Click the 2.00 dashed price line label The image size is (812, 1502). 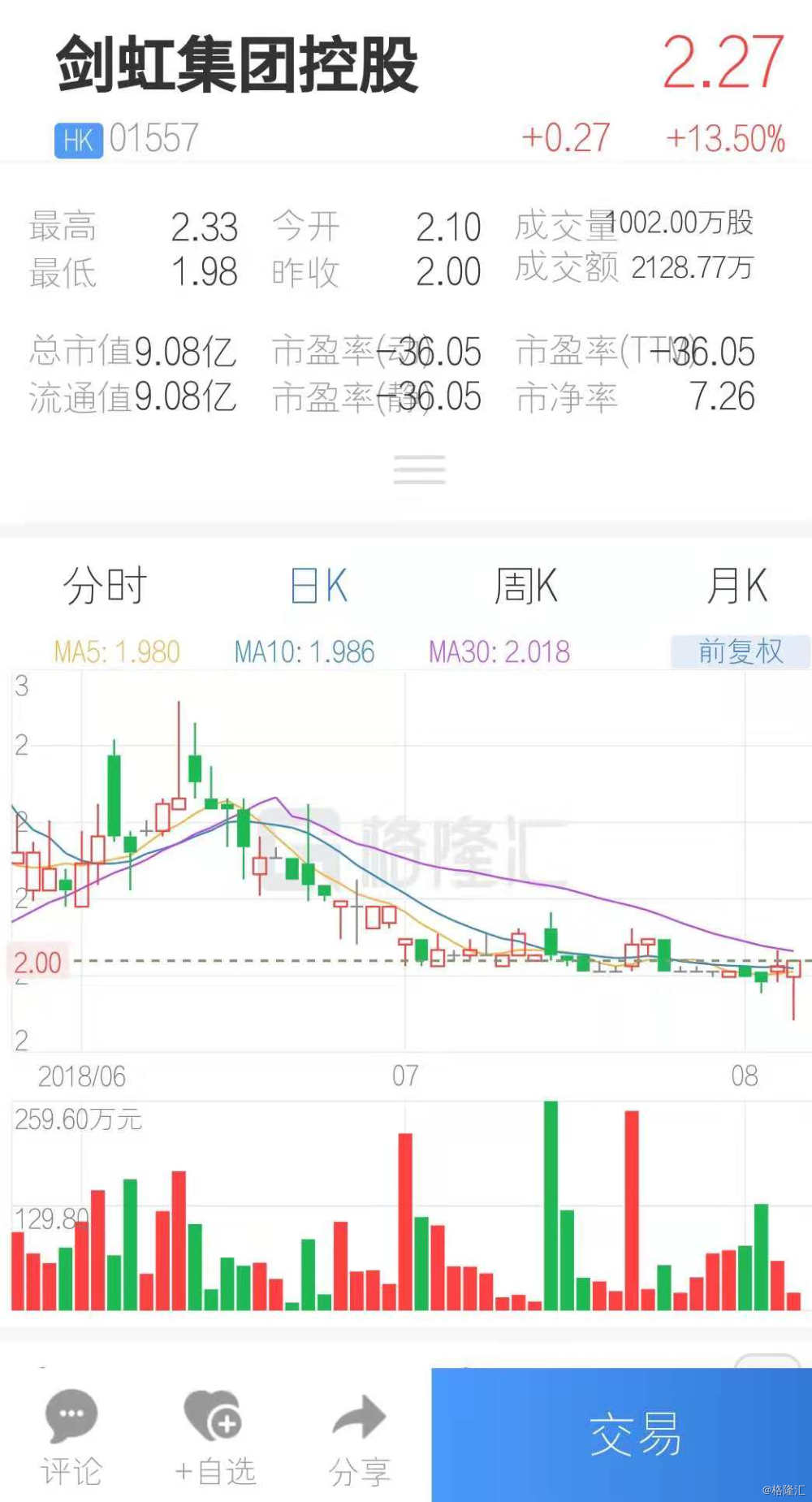tap(39, 962)
